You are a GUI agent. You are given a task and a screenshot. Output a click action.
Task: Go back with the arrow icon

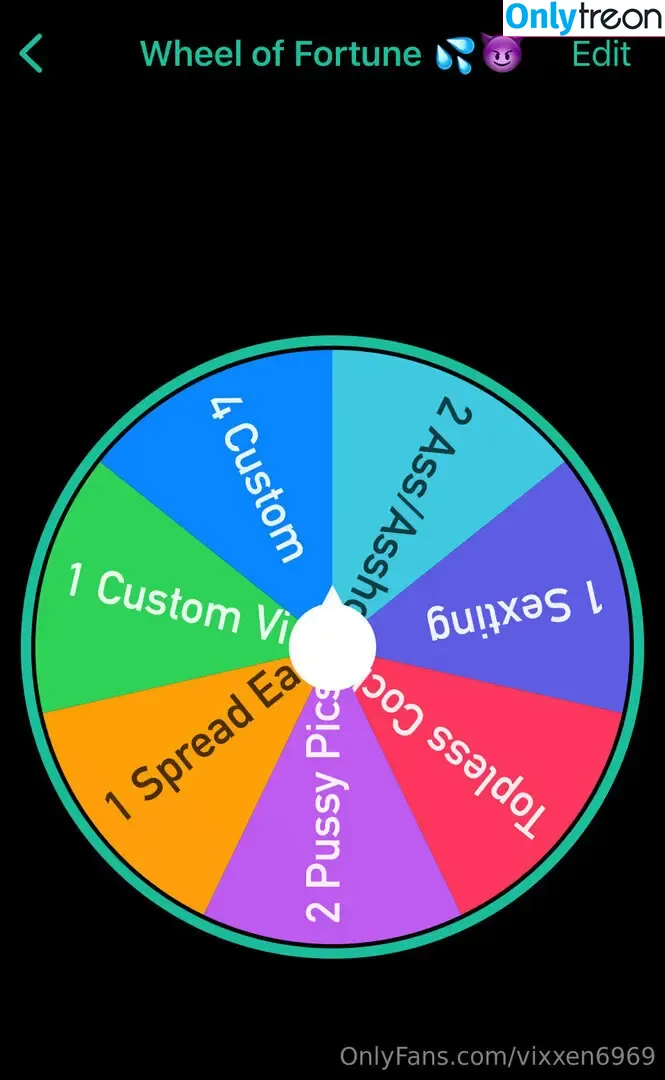click(x=32, y=54)
